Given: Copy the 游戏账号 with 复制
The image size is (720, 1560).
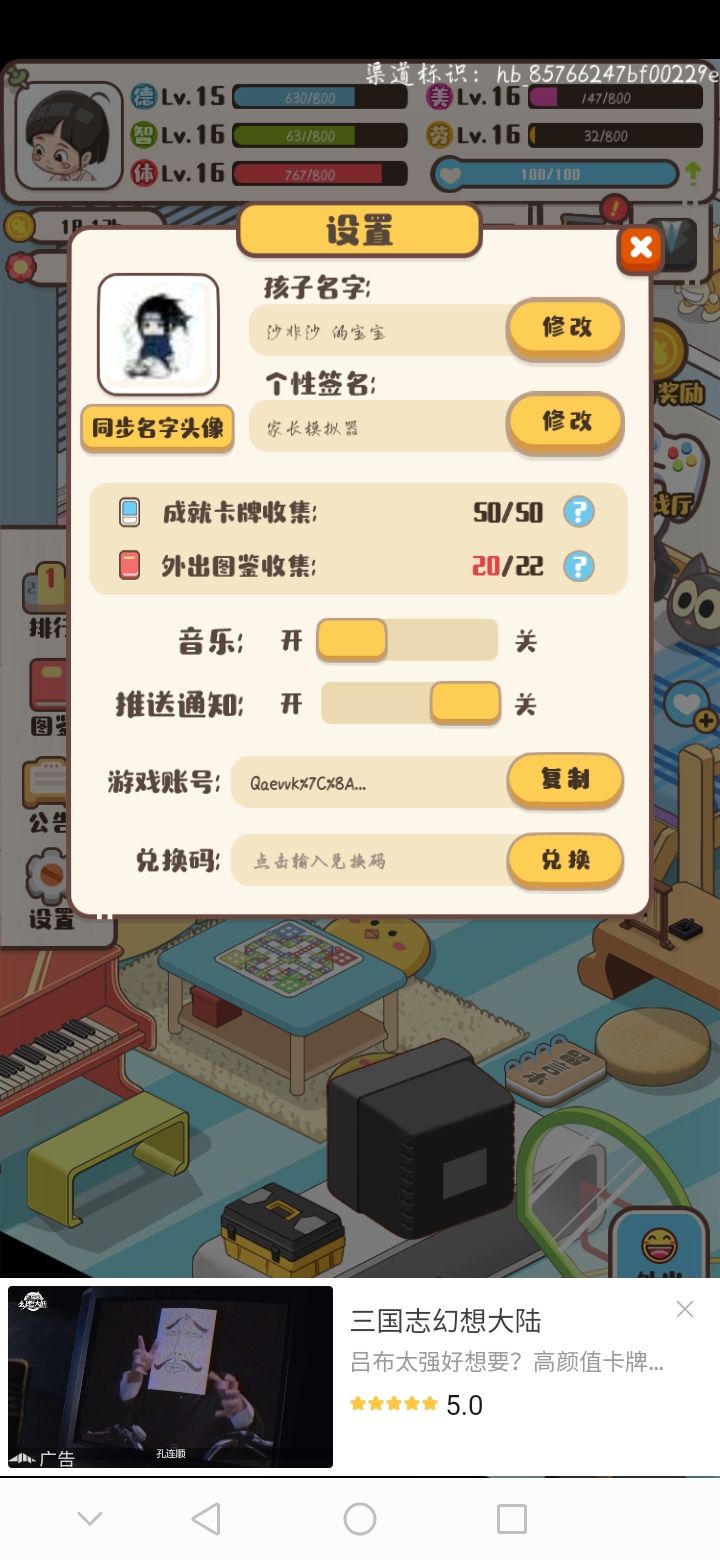Looking at the screenshot, I should (x=566, y=780).
